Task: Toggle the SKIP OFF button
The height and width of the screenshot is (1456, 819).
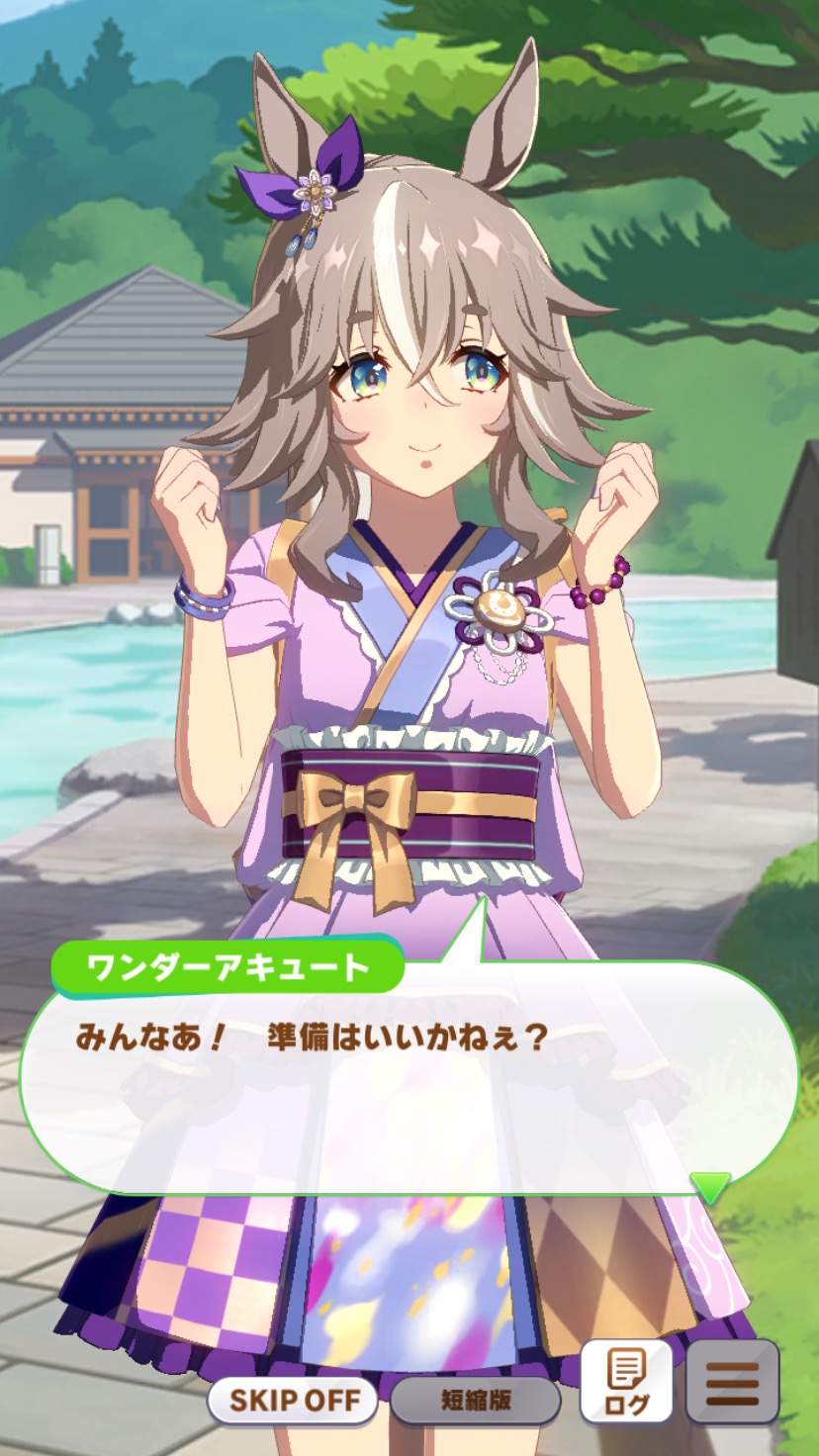Action: click(x=293, y=1400)
